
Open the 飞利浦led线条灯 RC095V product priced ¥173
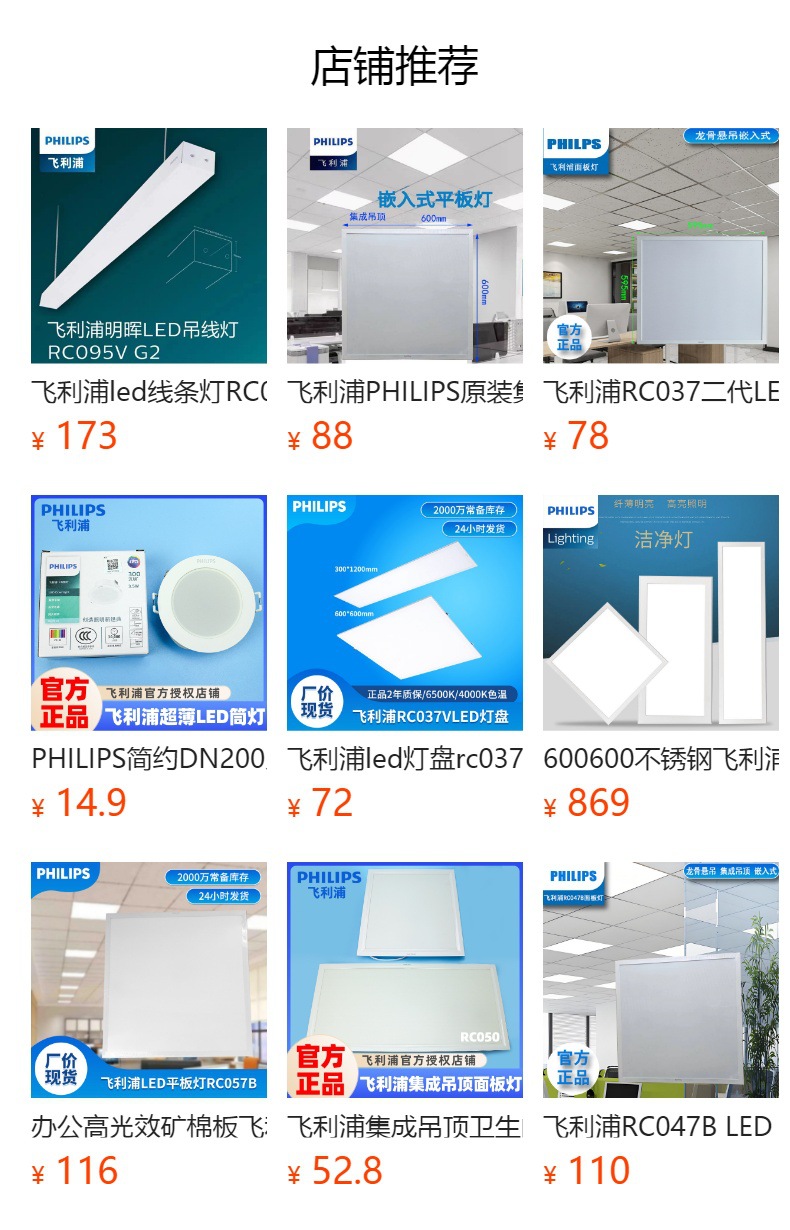[149, 246]
